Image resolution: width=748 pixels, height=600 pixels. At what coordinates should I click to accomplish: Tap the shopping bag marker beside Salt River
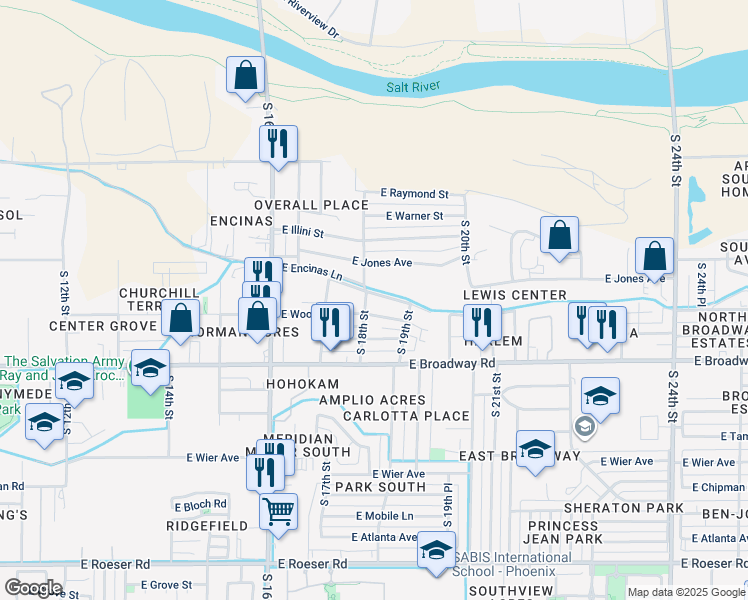tap(245, 75)
